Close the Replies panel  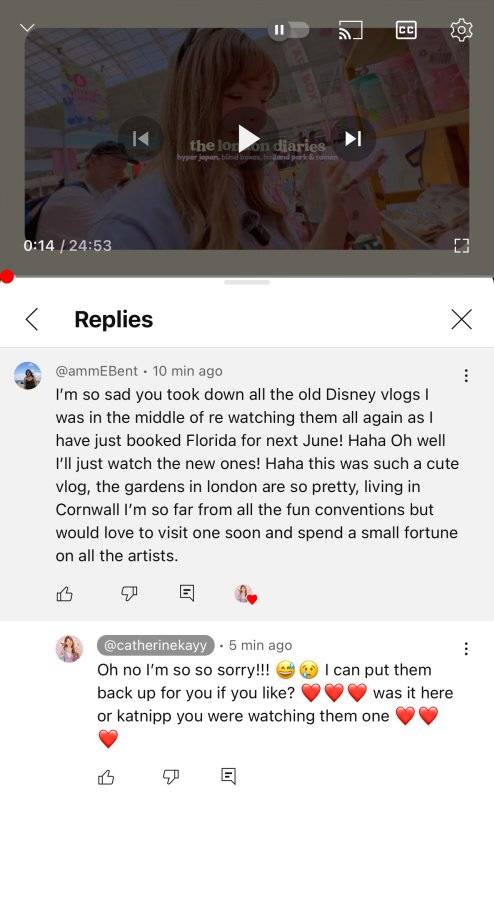click(461, 319)
